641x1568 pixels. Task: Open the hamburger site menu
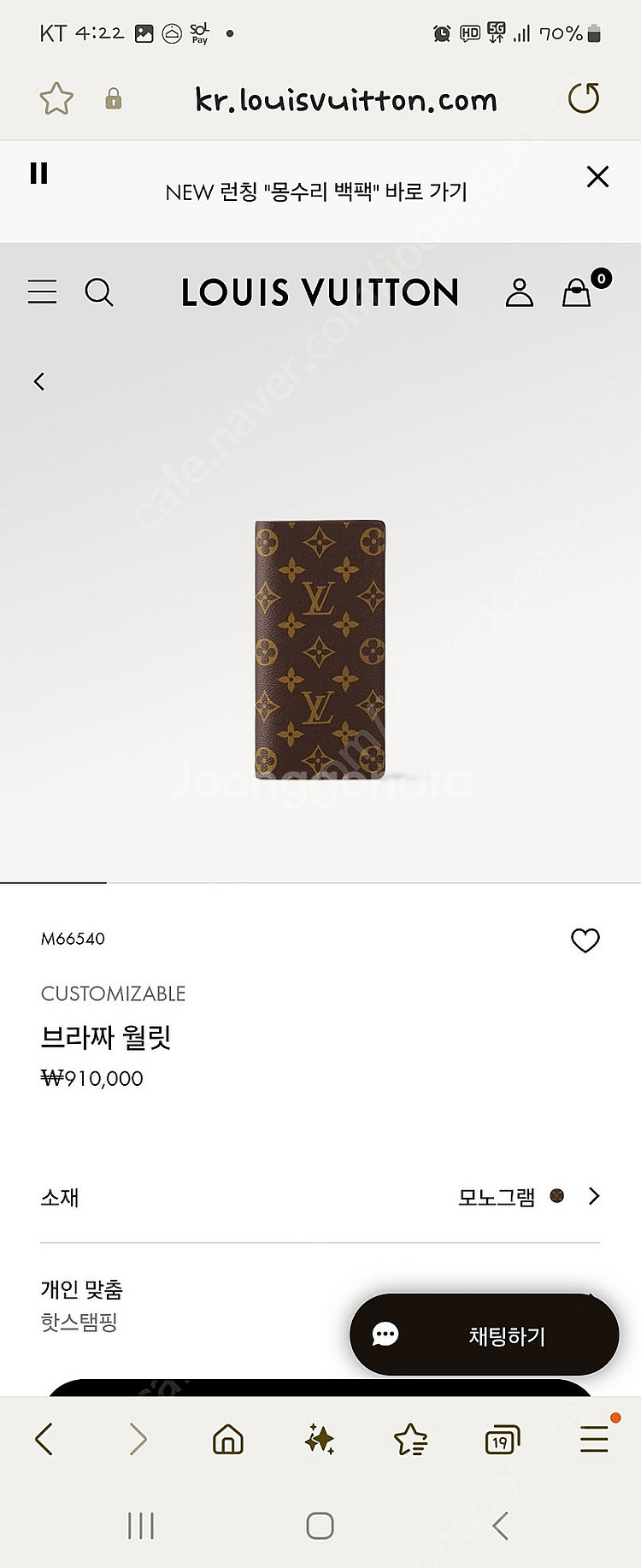pos(42,292)
